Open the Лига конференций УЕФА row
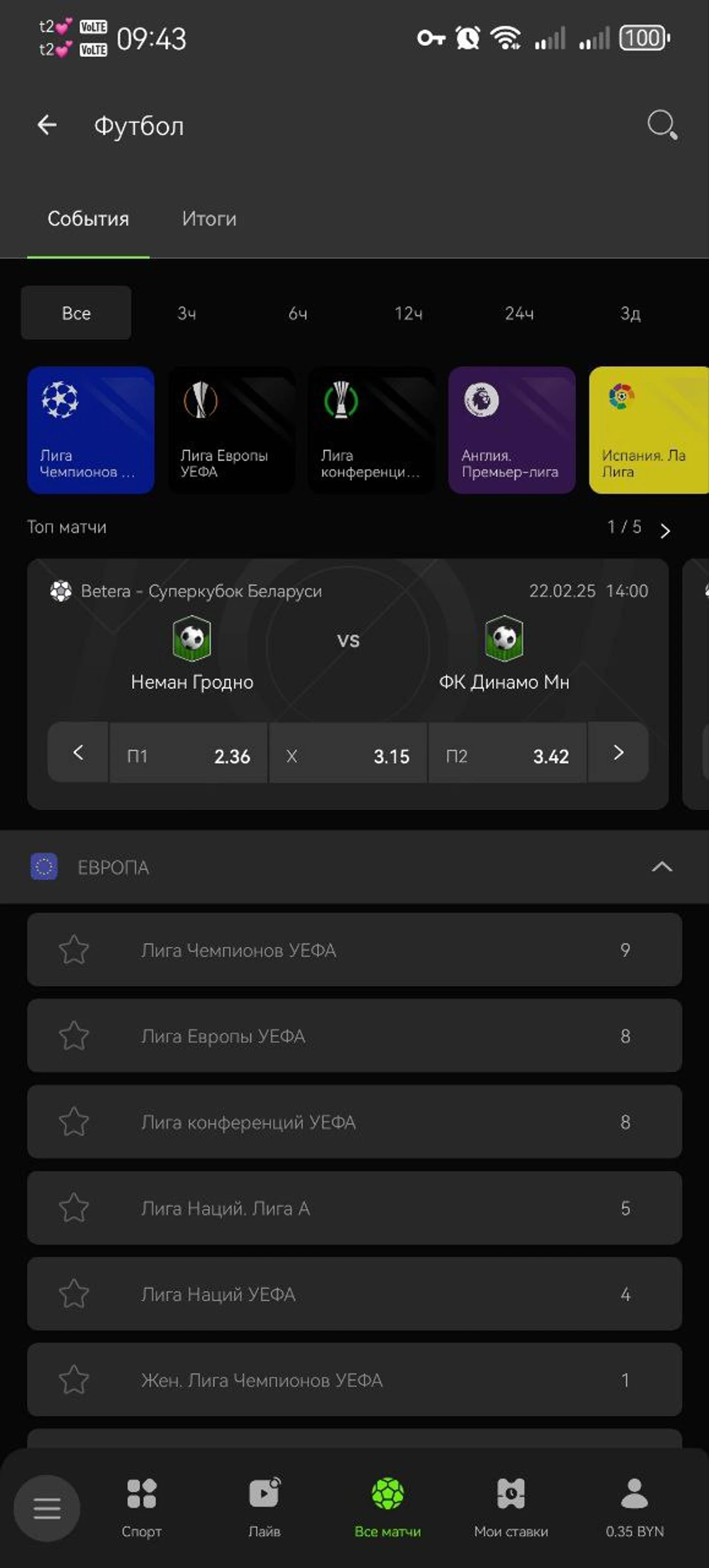The image size is (709, 1568). (354, 1122)
